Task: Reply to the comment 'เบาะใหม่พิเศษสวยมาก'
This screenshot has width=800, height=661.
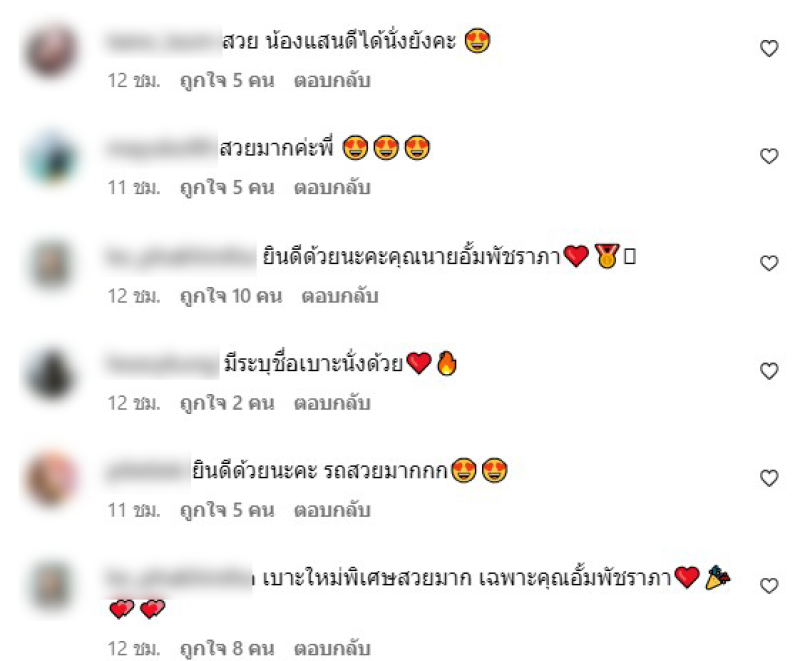Action: point(331,648)
